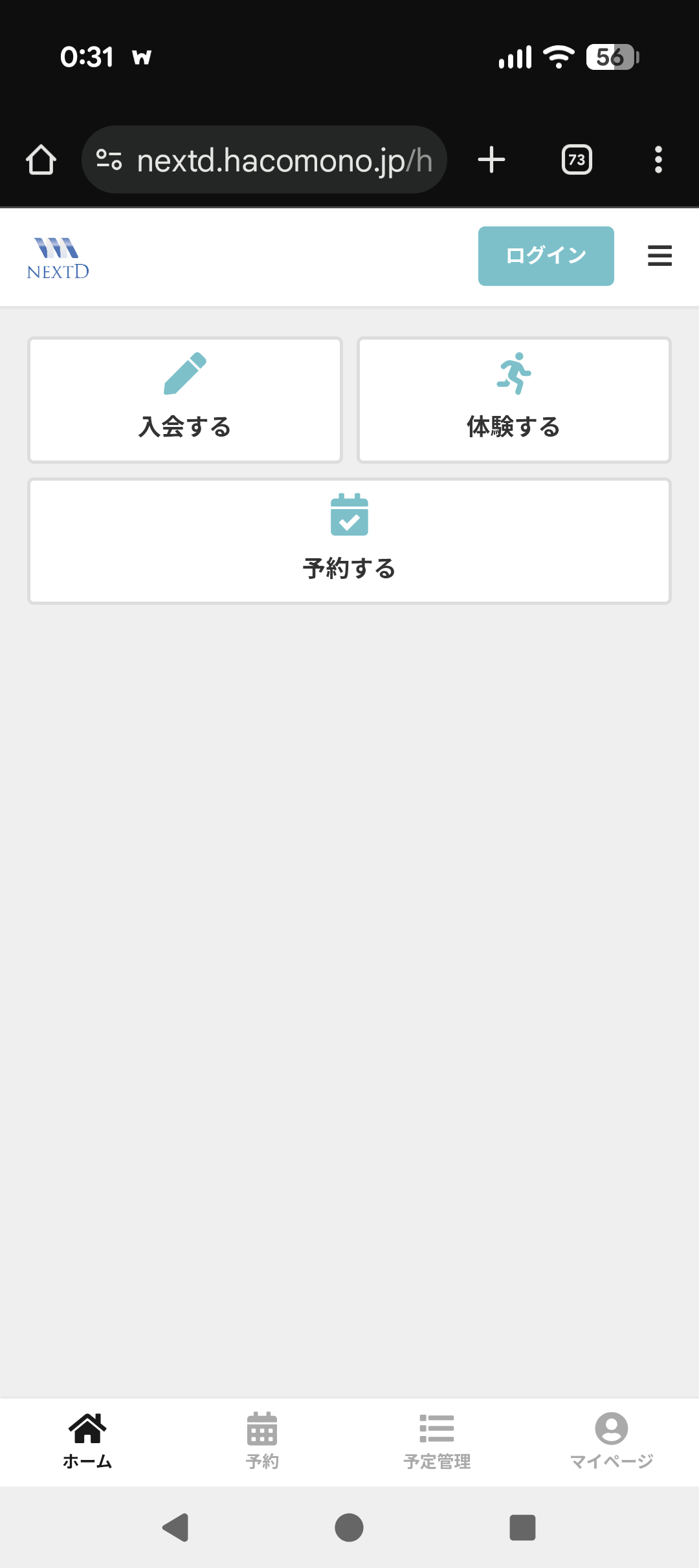This screenshot has height=1568, width=699.
Task: Switch to the 予約 tab
Action: click(x=262, y=1441)
